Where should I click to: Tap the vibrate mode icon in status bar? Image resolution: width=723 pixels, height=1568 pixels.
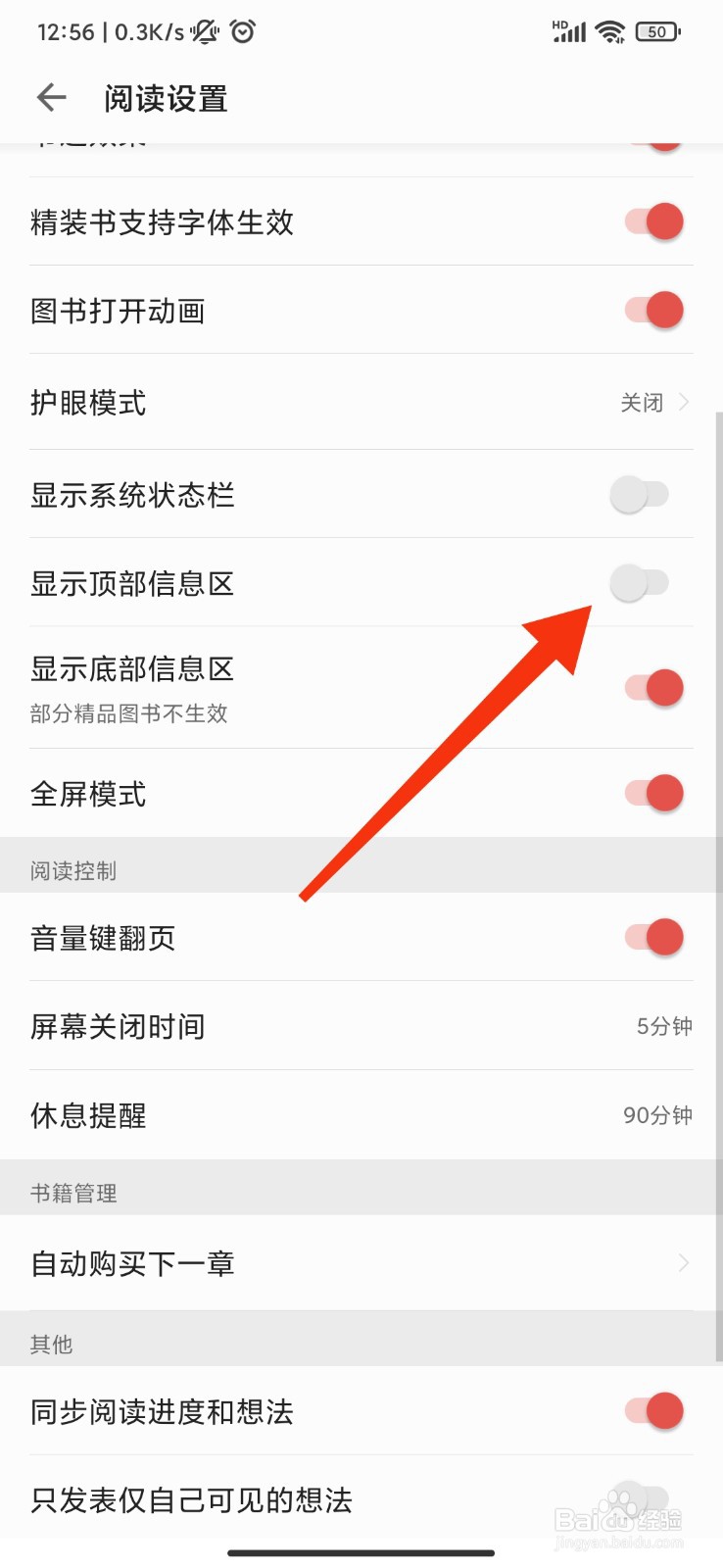pos(203,30)
